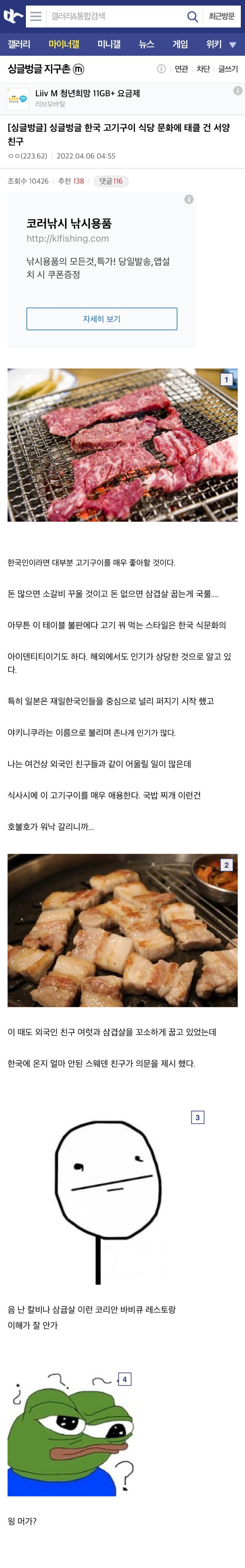The width and height of the screenshot is (245, 1568).
Task: Open 최근방문 recent visits
Action: 221,17
